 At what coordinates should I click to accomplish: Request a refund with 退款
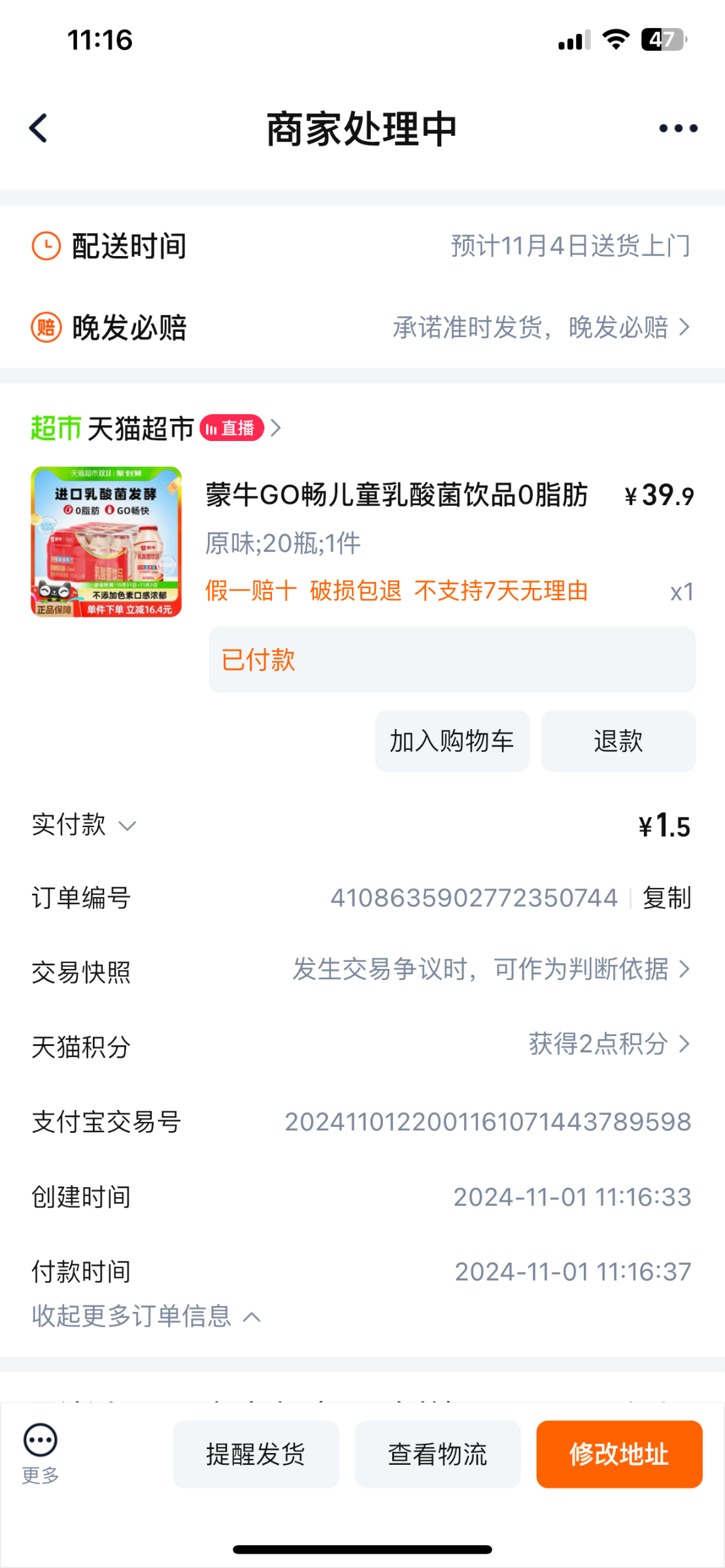(x=618, y=741)
